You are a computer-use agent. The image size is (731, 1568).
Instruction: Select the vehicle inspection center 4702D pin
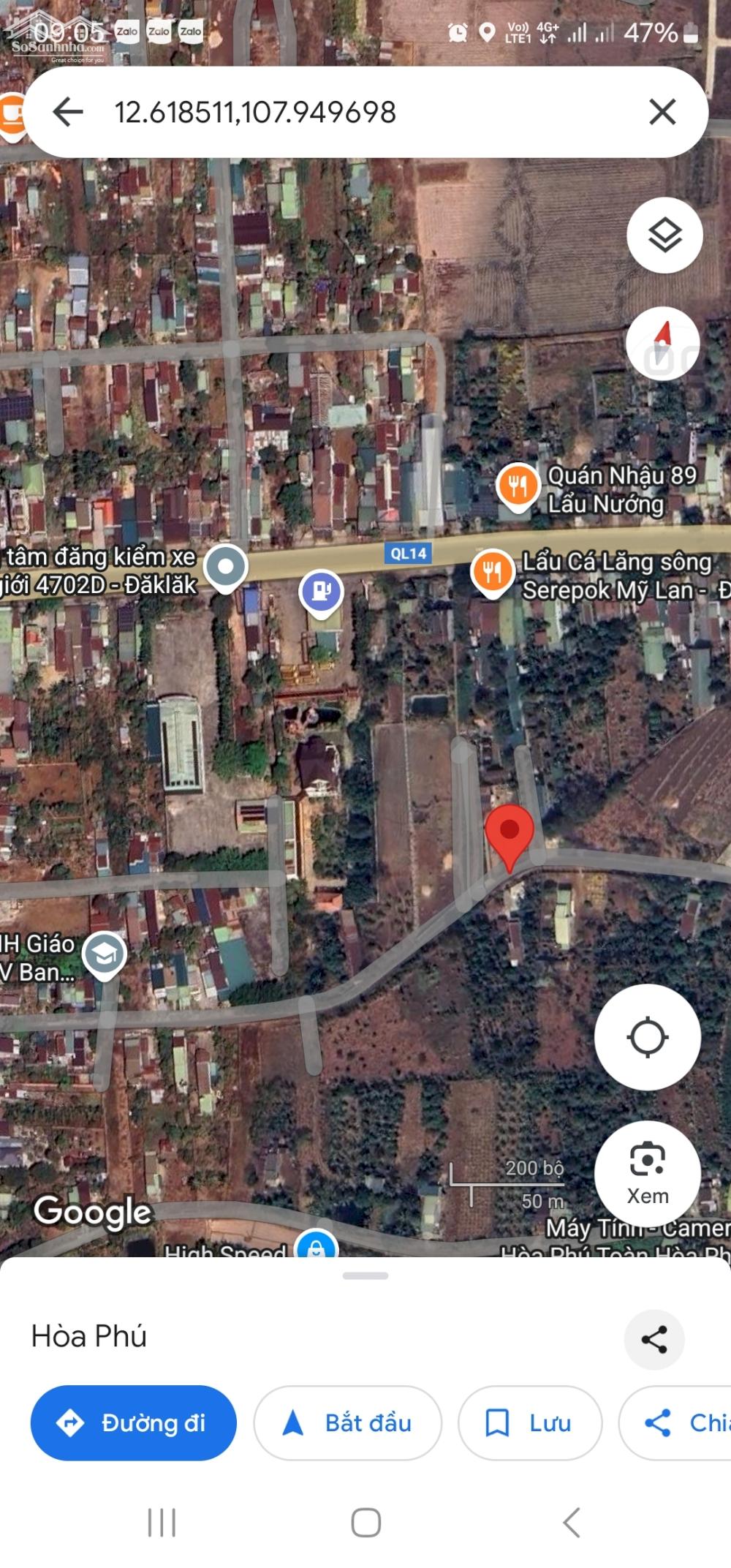226,568
